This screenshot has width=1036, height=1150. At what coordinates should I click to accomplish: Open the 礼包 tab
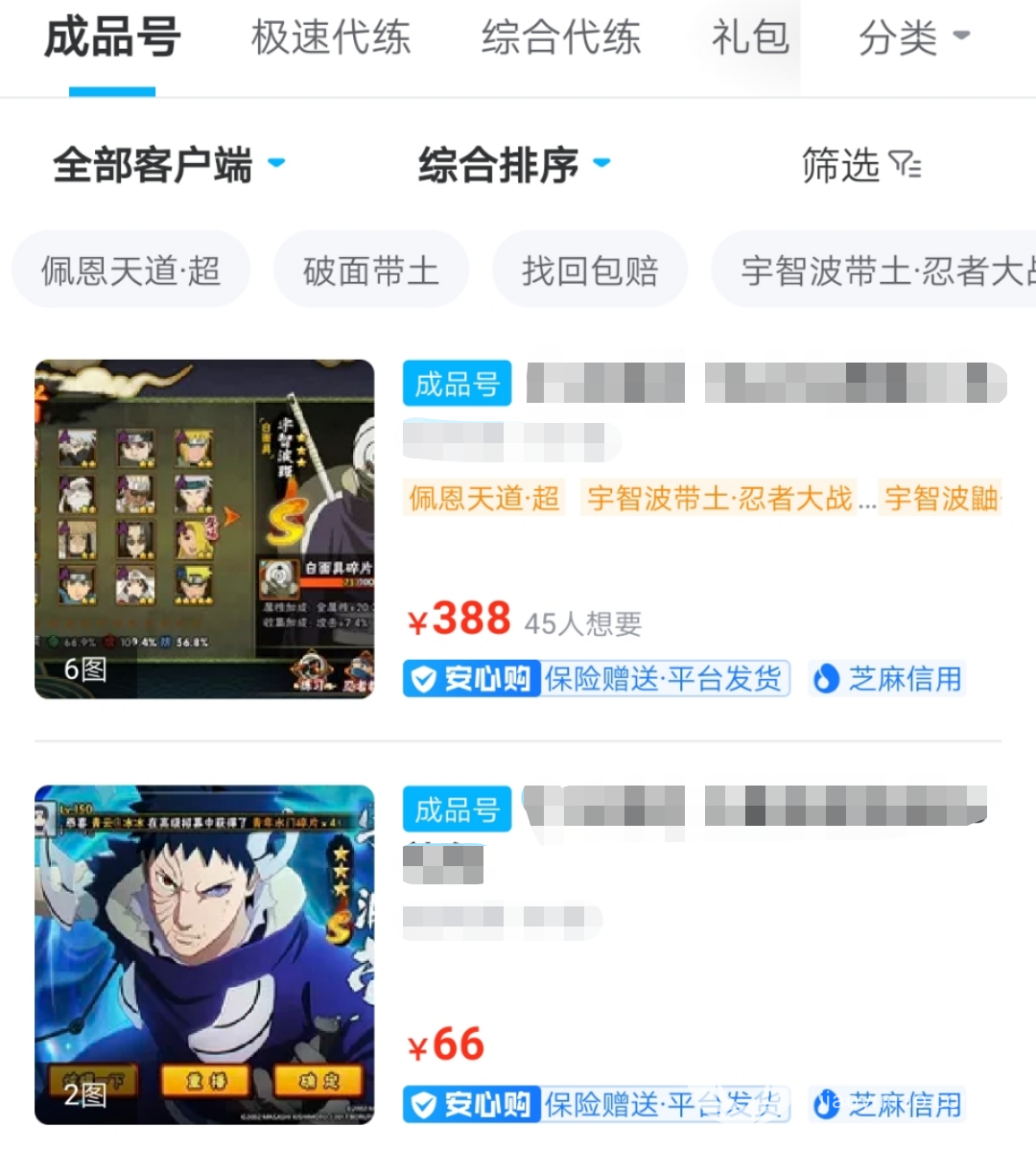coord(750,38)
